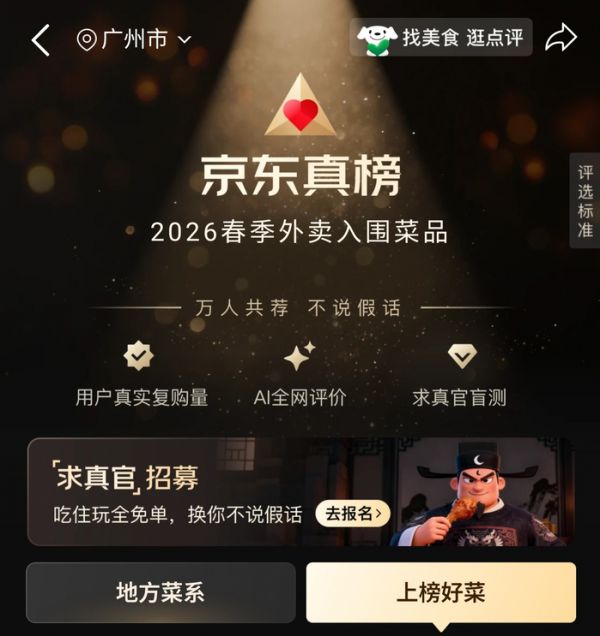Open the 广州市 city selector dropdown
The image size is (600, 636).
coord(134,40)
